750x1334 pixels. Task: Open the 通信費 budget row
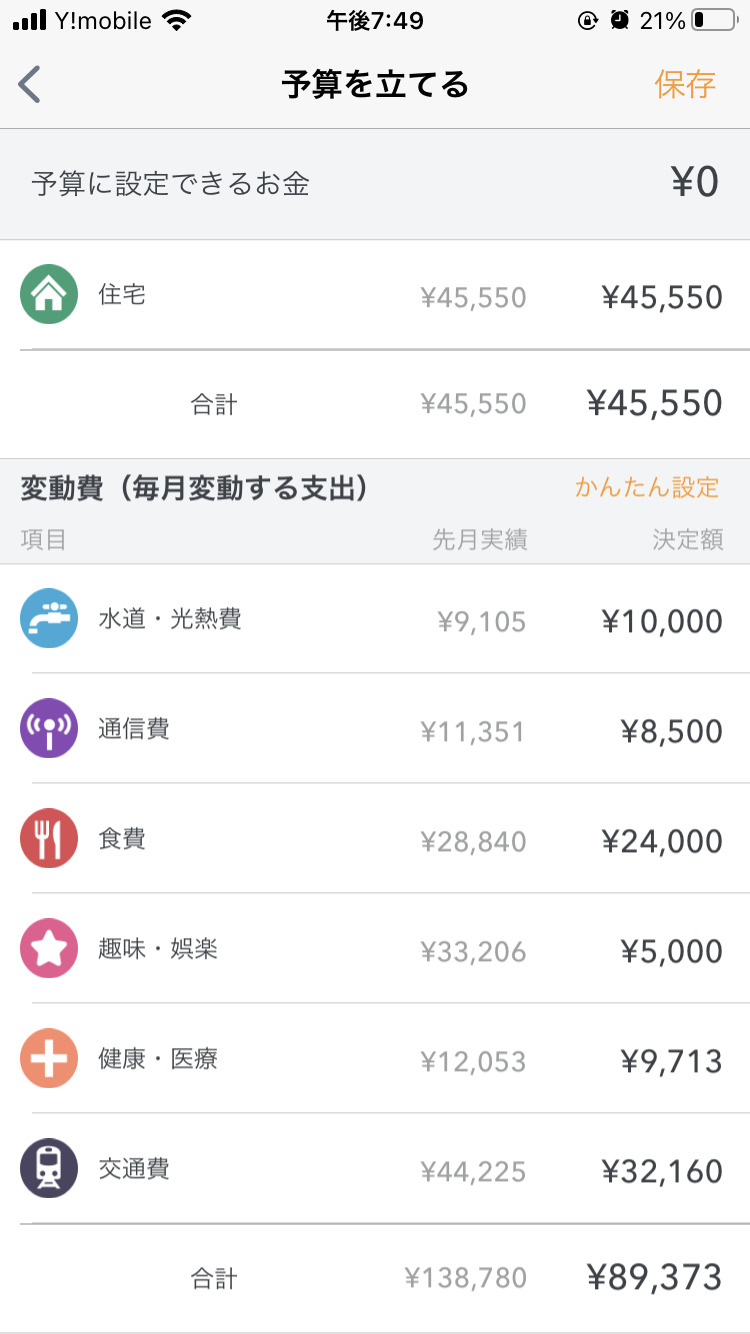(375, 729)
